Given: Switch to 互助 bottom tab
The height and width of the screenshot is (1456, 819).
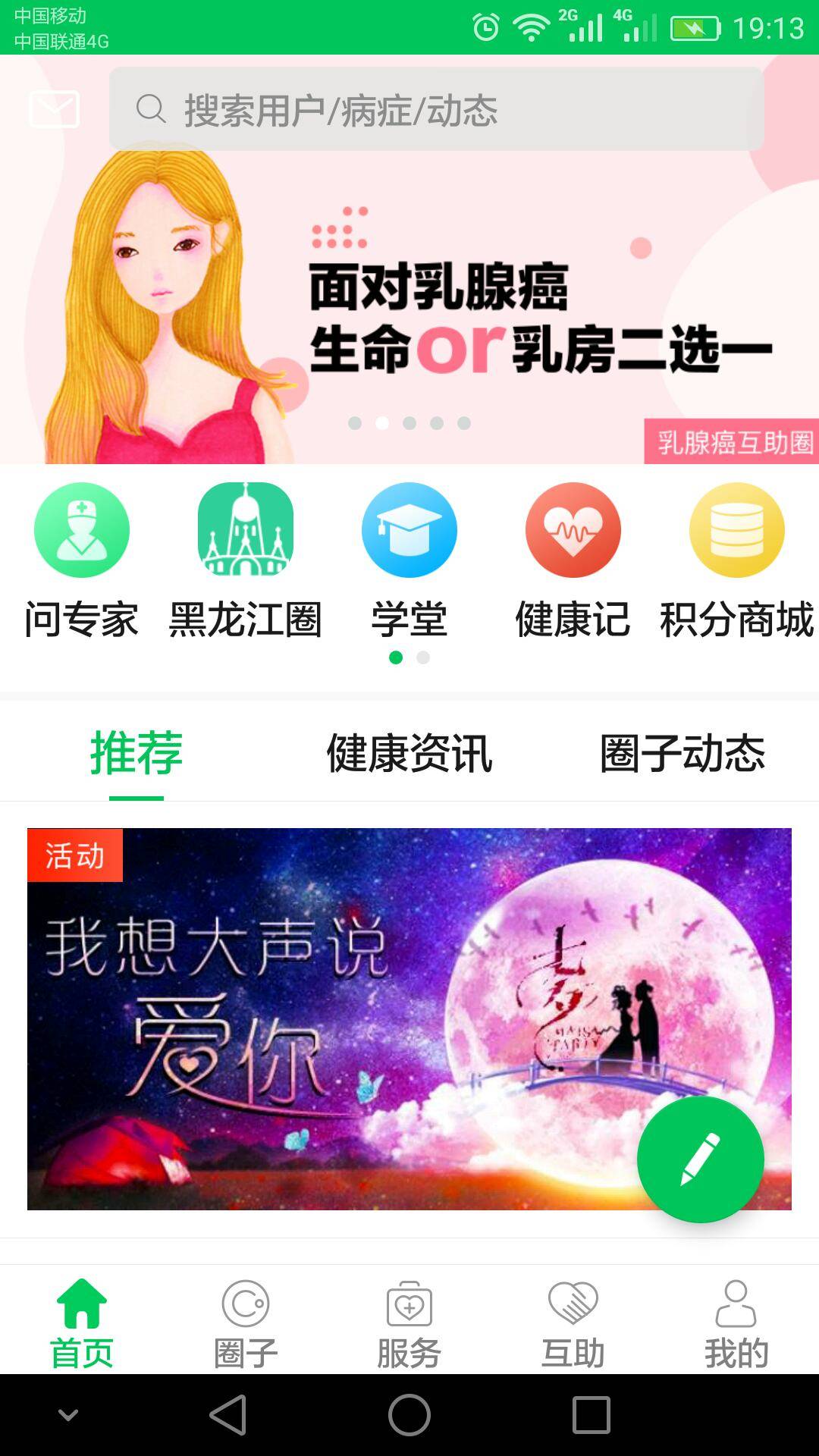Looking at the screenshot, I should pyautogui.click(x=573, y=1323).
